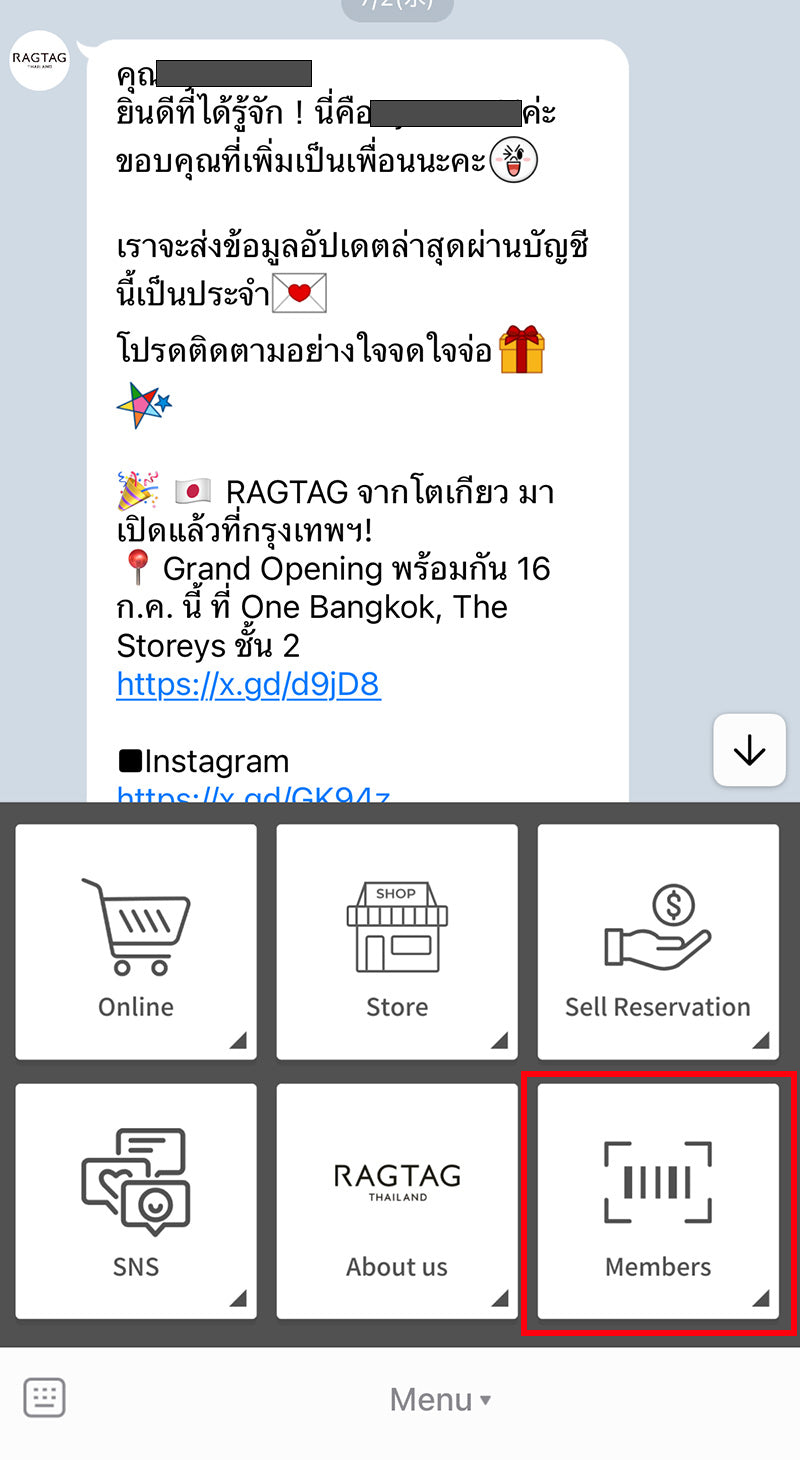This screenshot has height=1460, width=800.
Task: Collapse the Menu panel
Action: click(x=440, y=1399)
